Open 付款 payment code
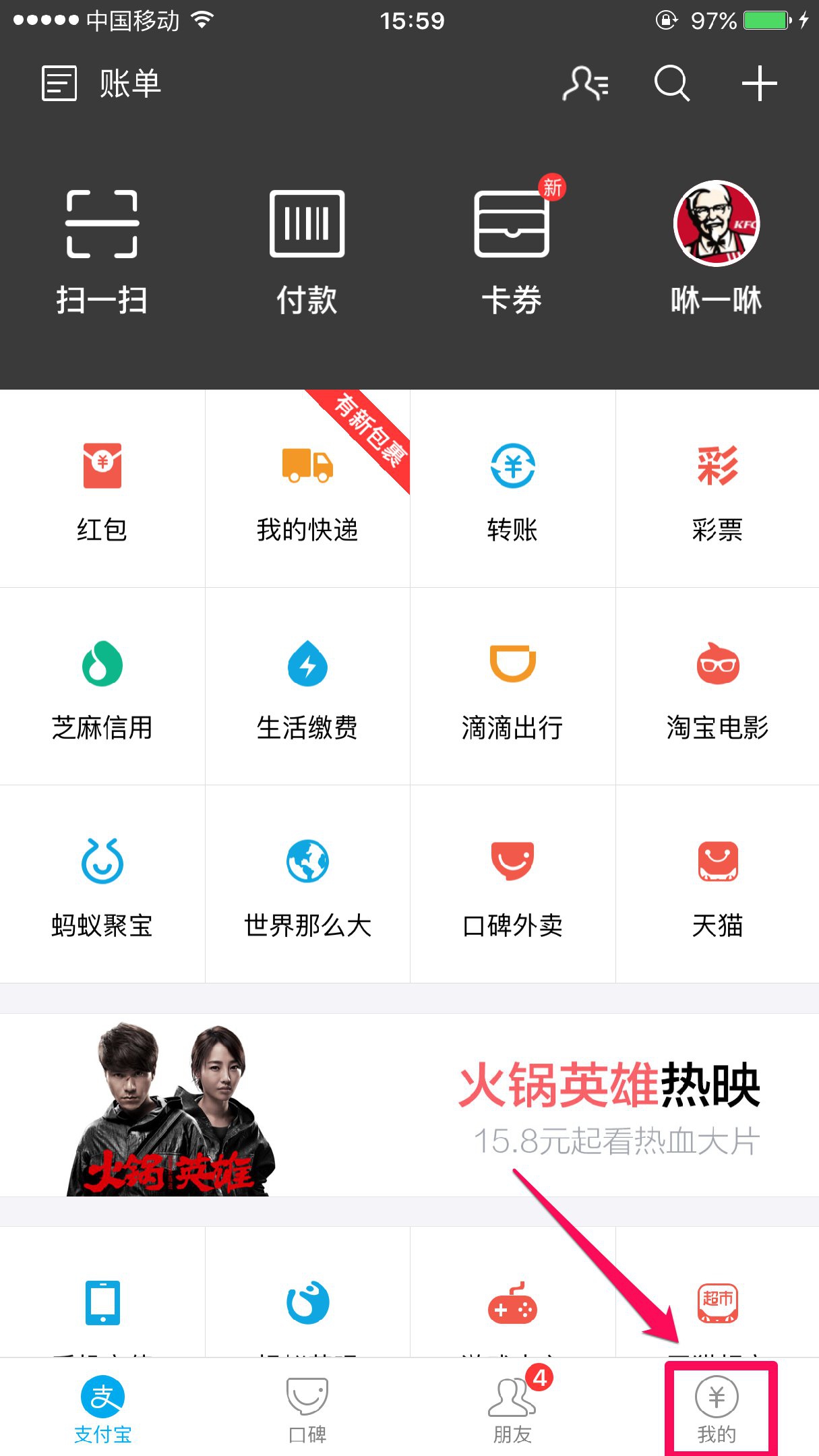Viewport: 819px width, 1456px height. pyautogui.click(x=307, y=251)
